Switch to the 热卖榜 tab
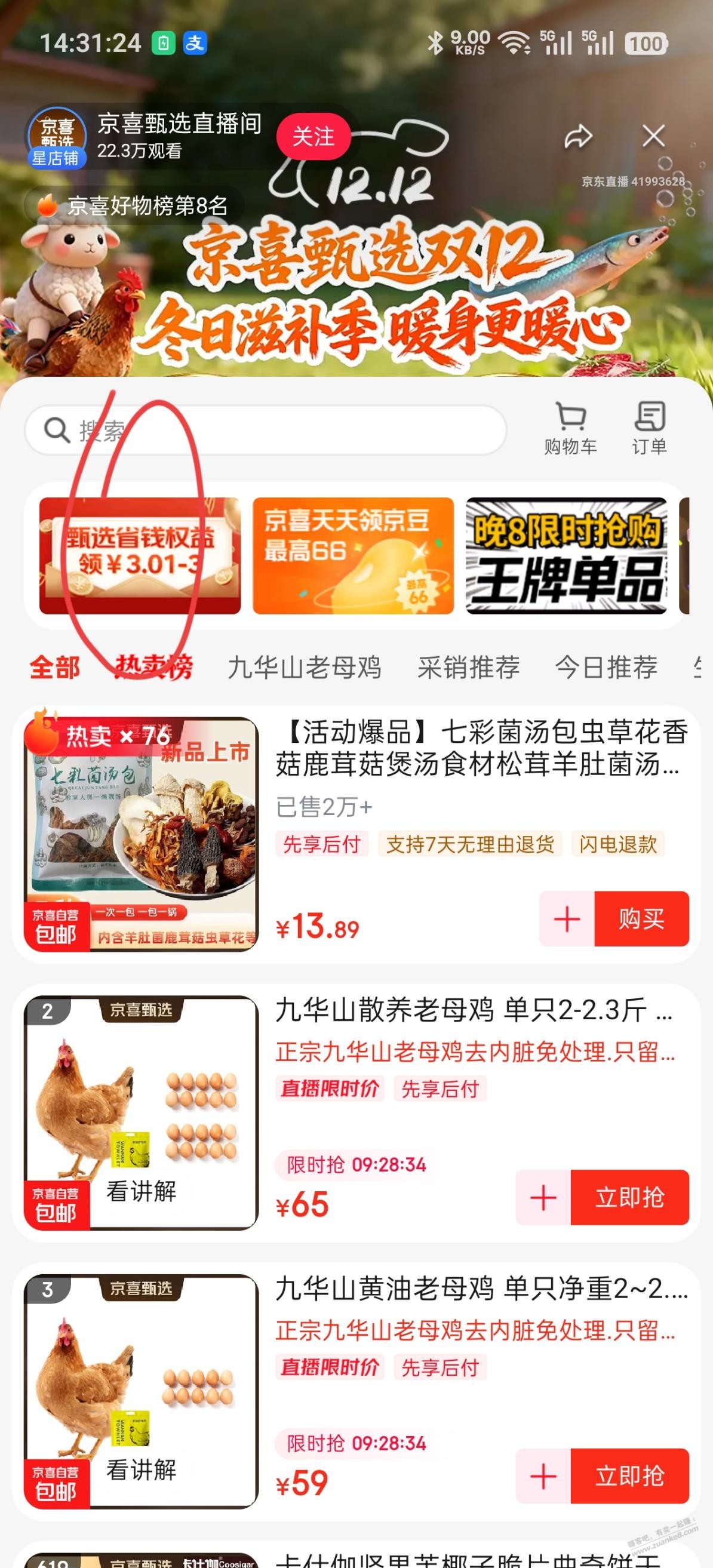This screenshot has width=713, height=1568. coord(154,667)
